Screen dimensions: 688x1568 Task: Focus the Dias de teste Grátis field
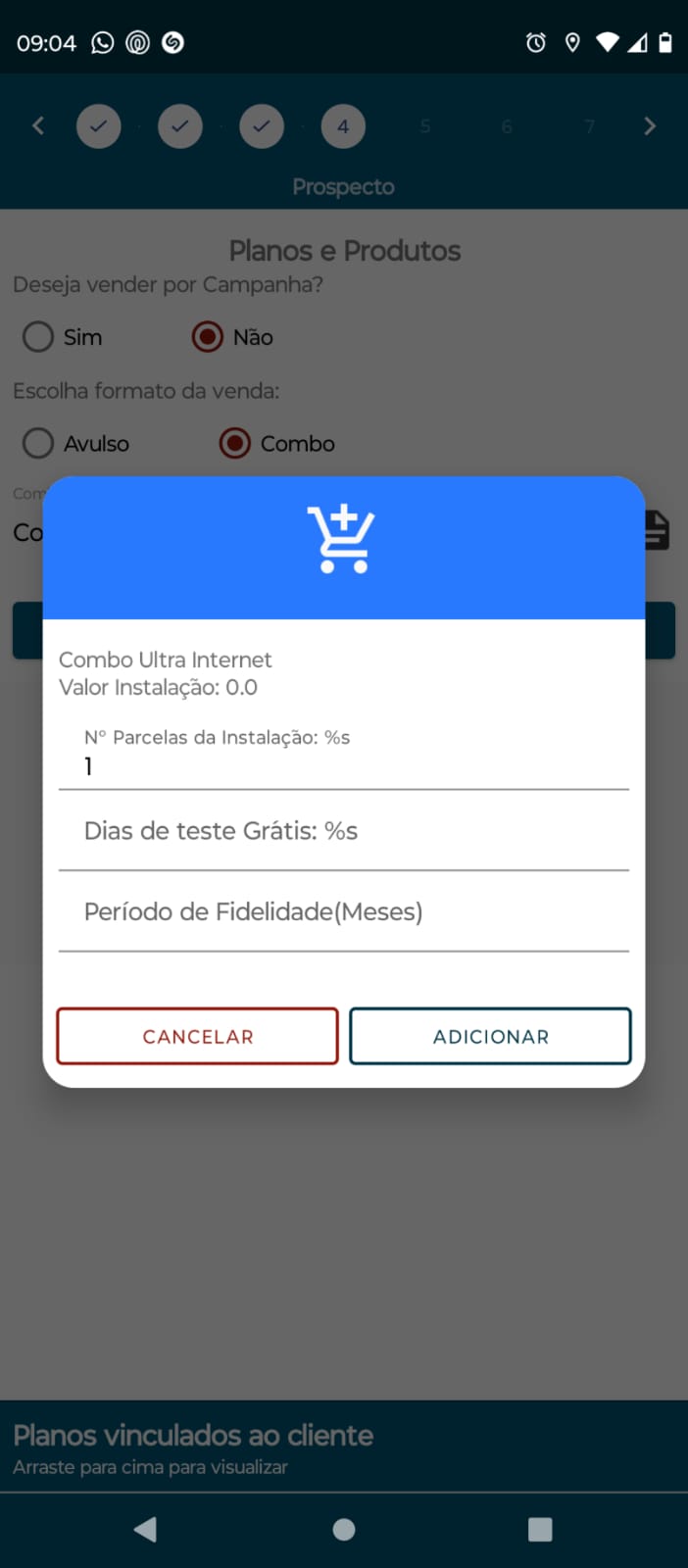point(343,831)
